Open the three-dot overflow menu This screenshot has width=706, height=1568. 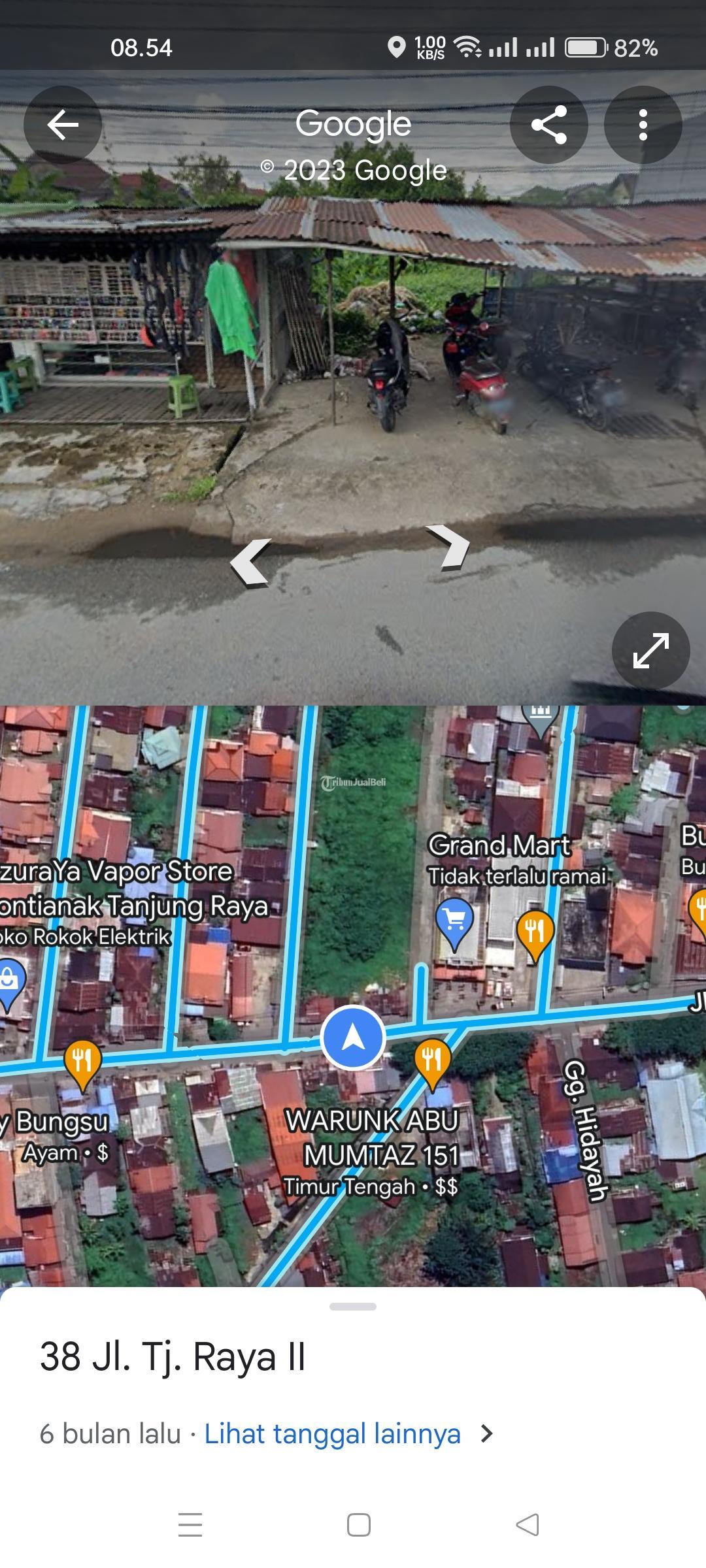[643, 125]
